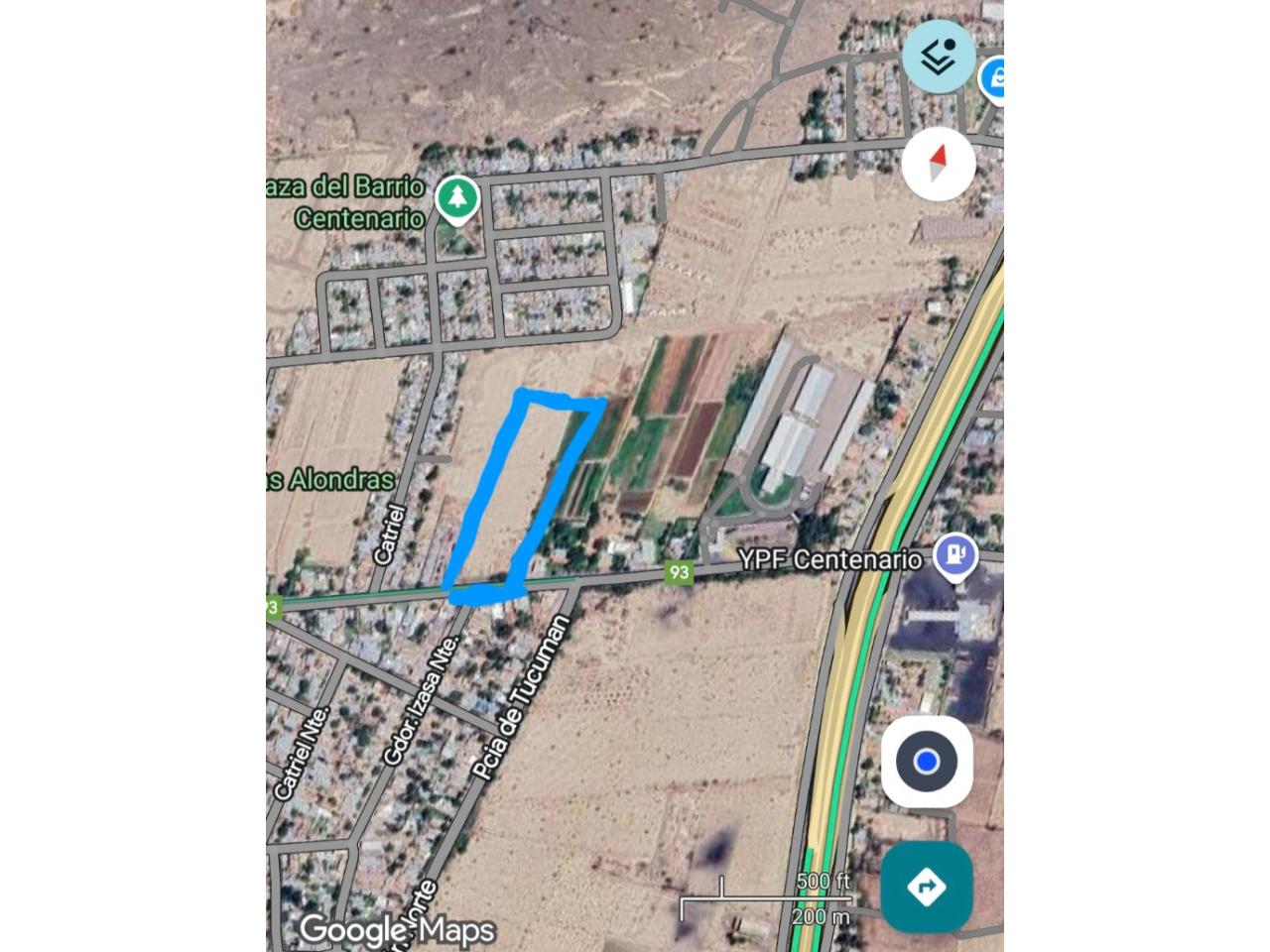The width and height of the screenshot is (1270, 952).
Task: Center the map on my location
Action: coord(927,762)
